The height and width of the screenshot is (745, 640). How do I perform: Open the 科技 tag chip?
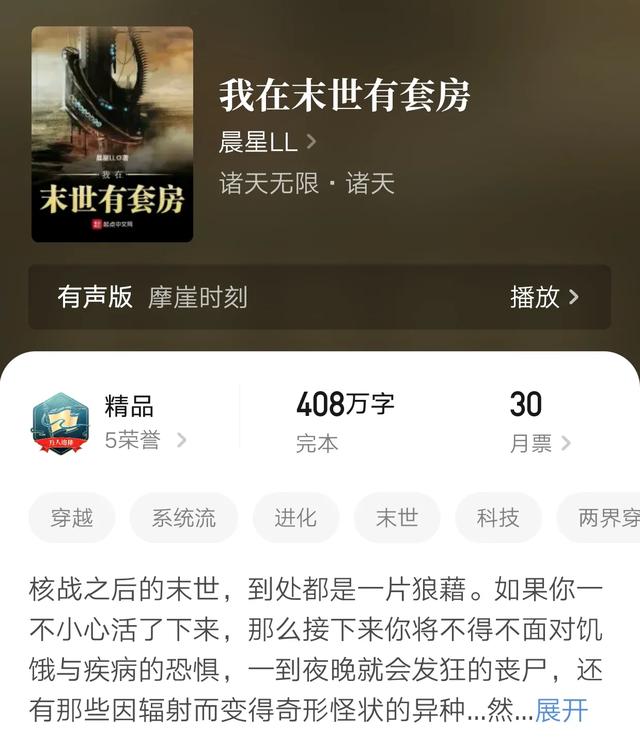click(x=498, y=518)
